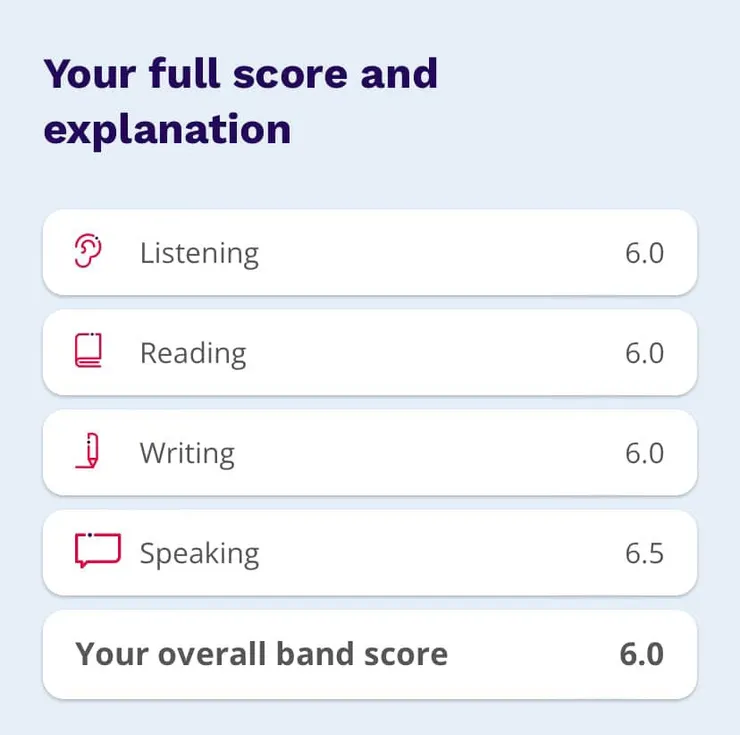View the Writing score explanation
This screenshot has height=735, width=740.
pos(369,453)
